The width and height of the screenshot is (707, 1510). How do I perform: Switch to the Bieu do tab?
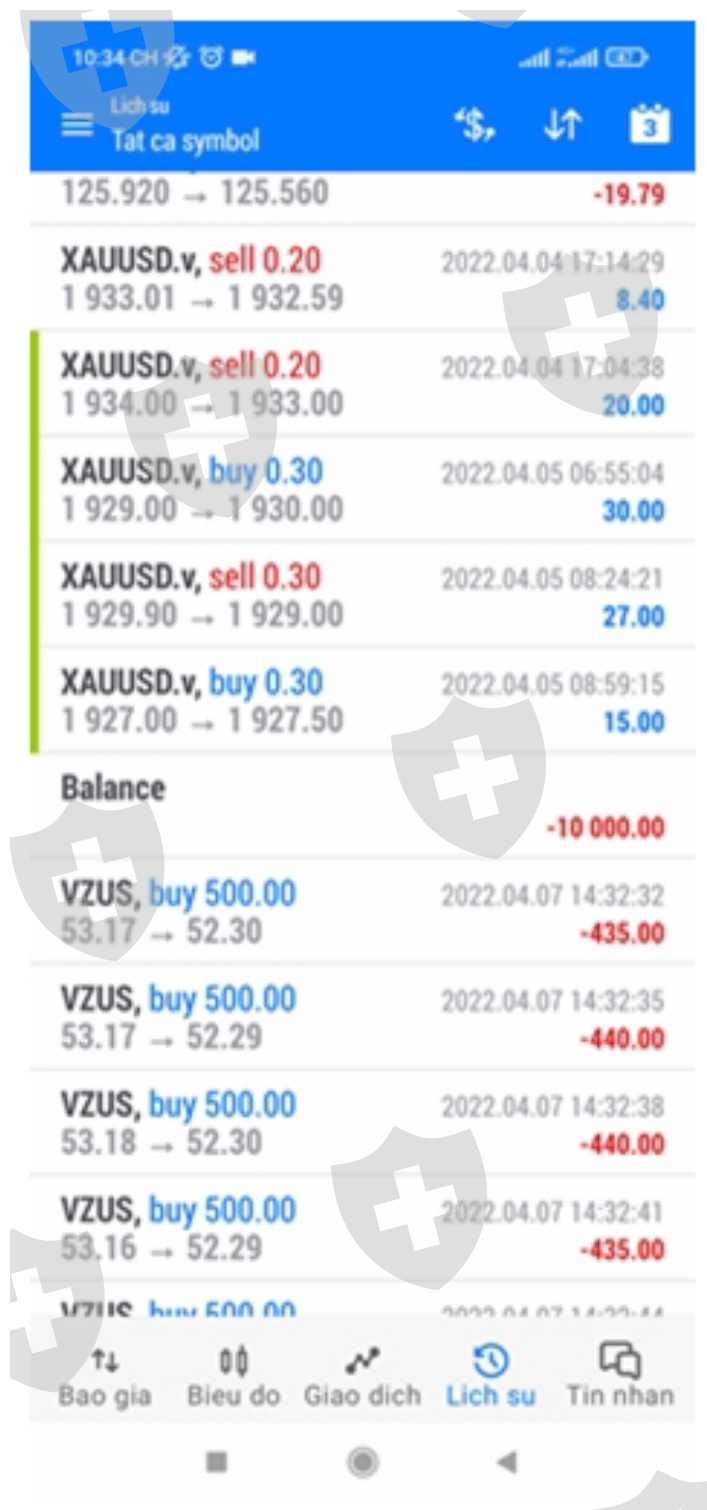pyautogui.click(x=233, y=1377)
